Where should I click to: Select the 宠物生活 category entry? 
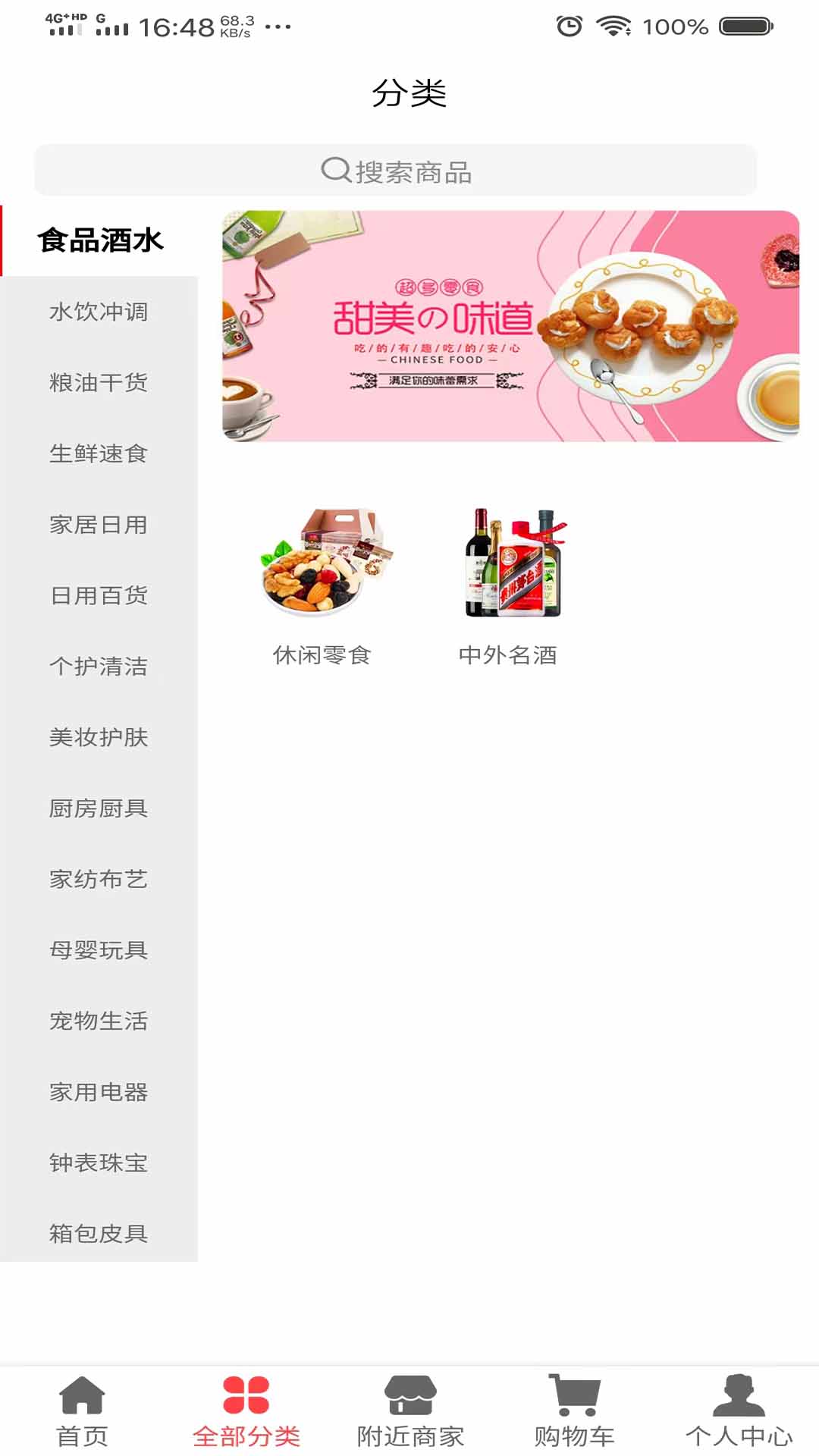[x=98, y=1021]
